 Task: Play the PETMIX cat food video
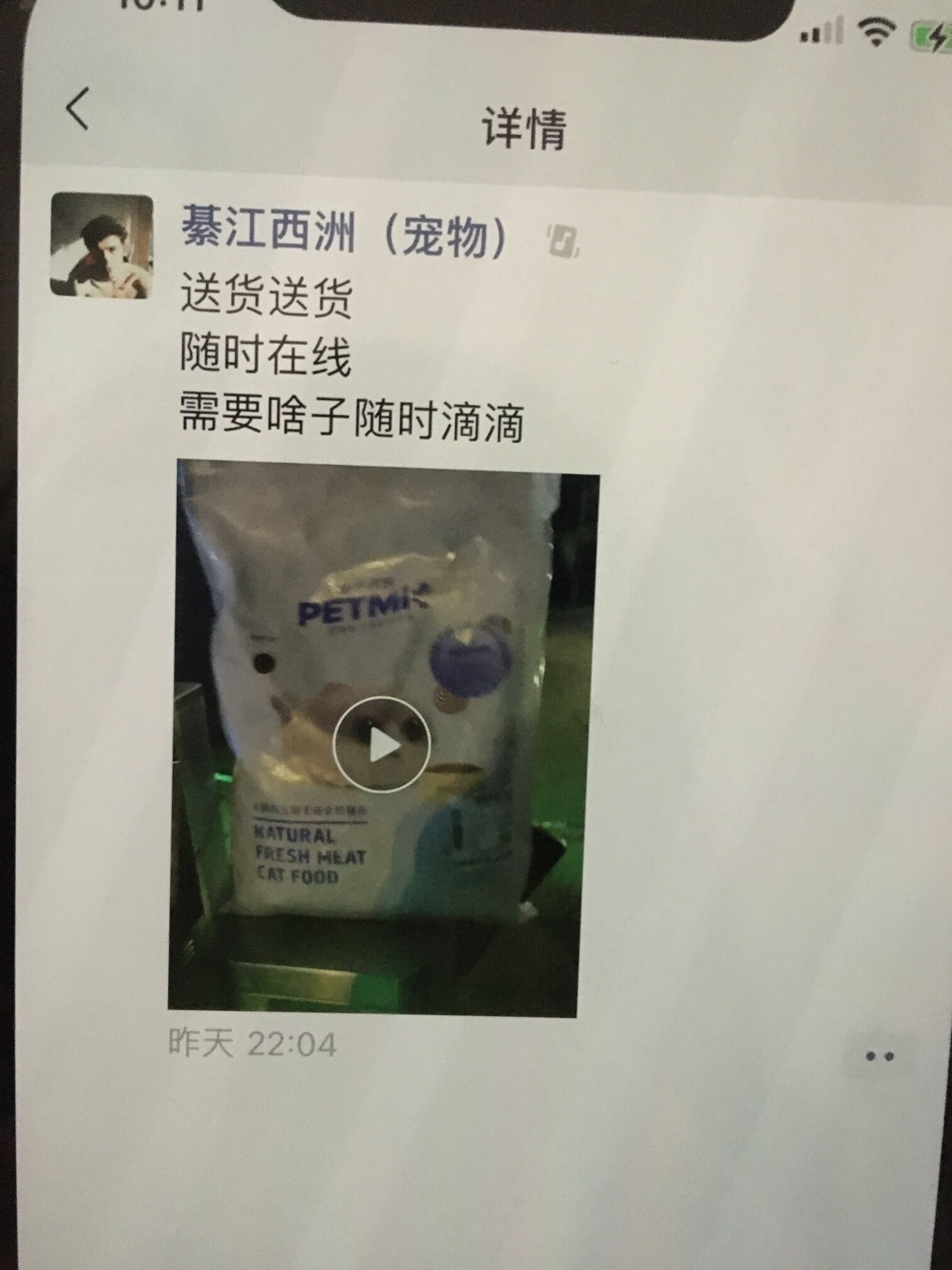coord(382,744)
